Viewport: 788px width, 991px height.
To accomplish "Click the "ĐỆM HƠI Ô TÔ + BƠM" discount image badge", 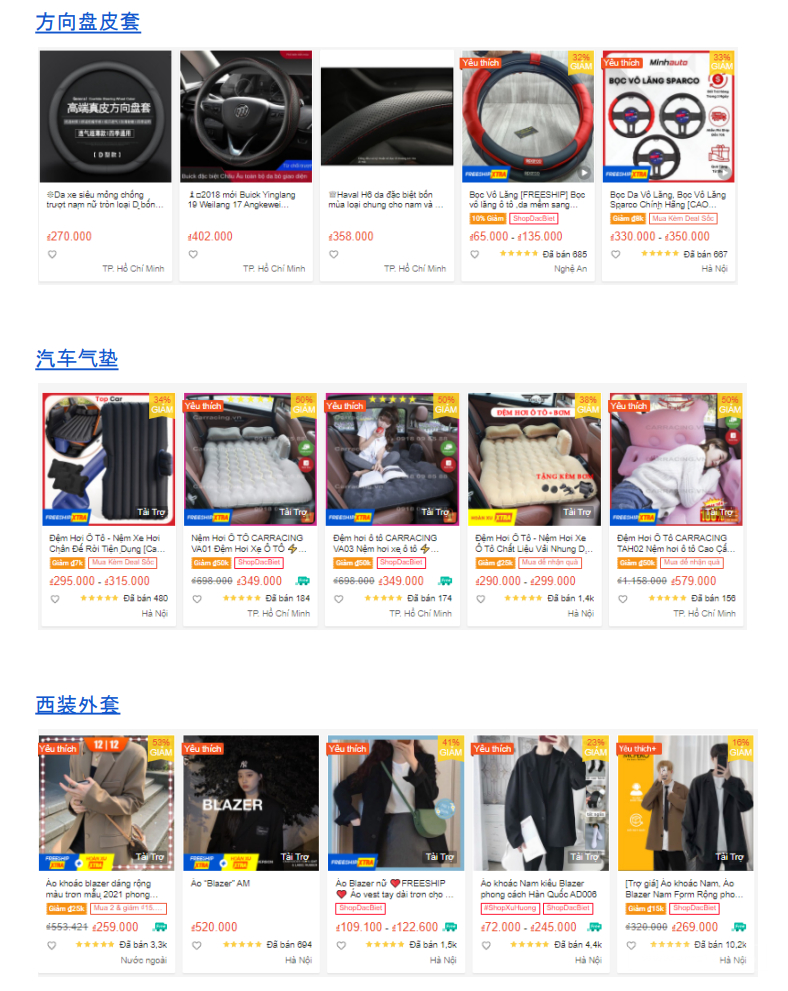I will [x=535, y=411].
